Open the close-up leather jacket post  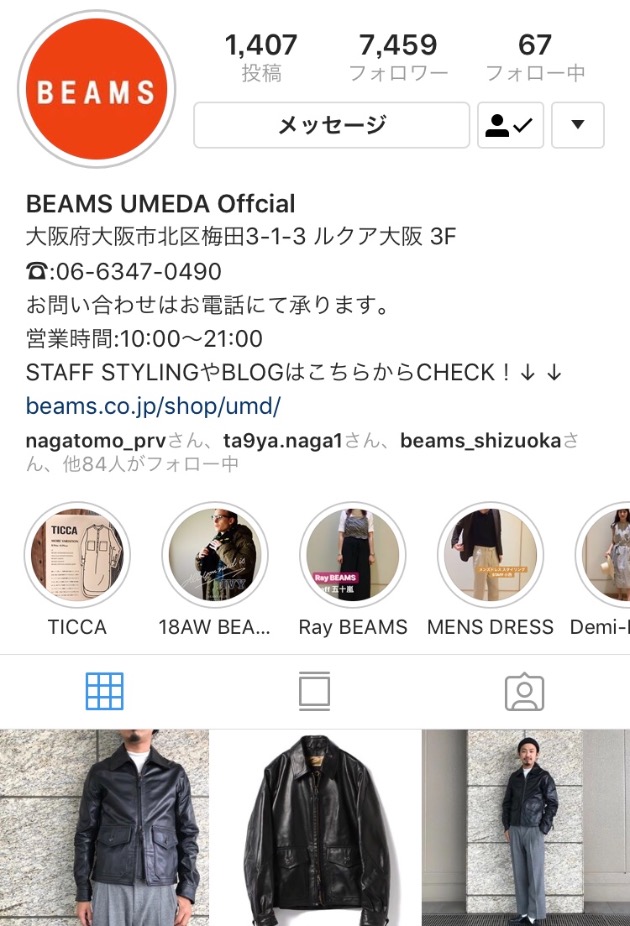(x=104, y=828)
